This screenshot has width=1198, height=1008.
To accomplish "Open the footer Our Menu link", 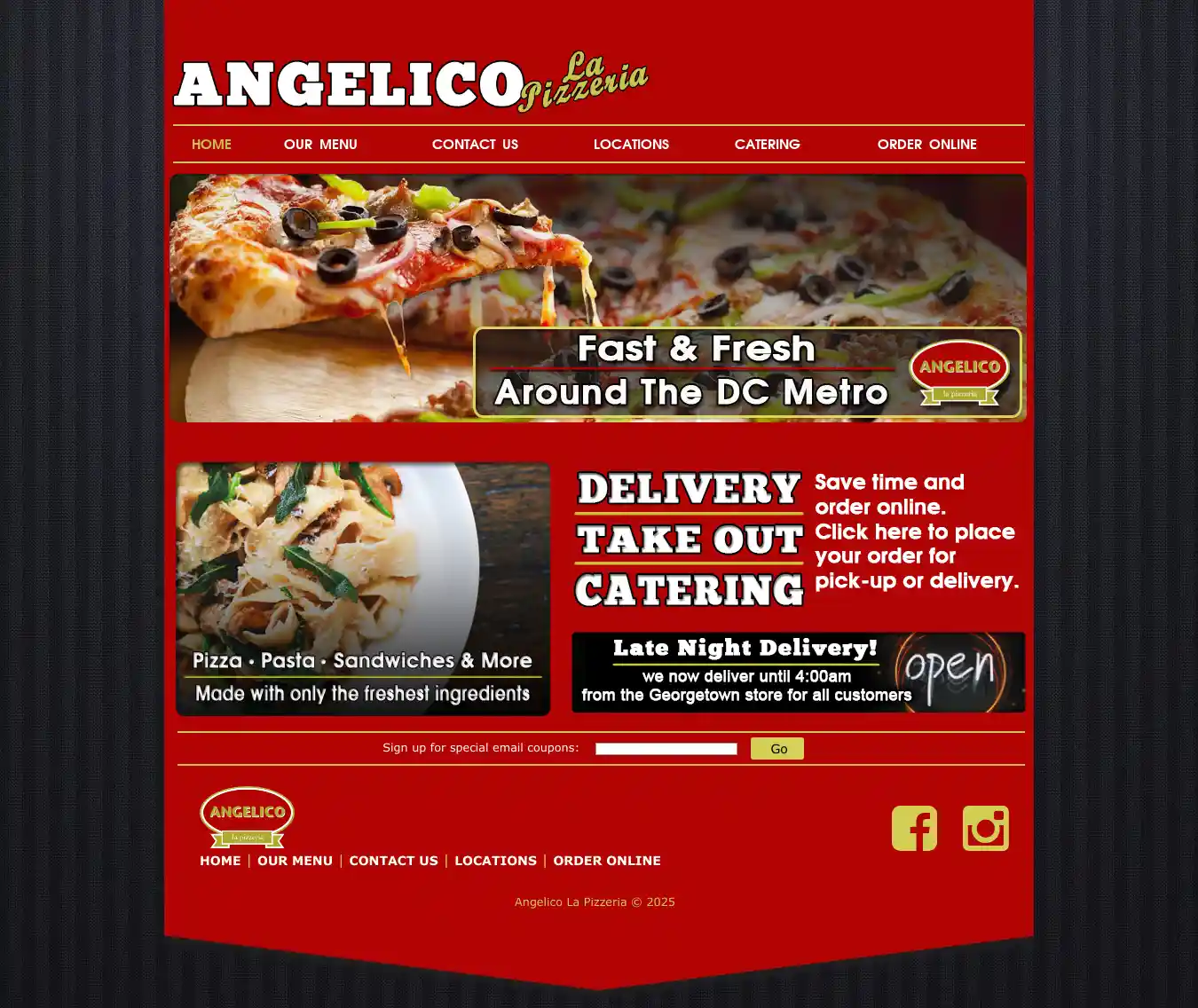I will (x=295, y=861).
